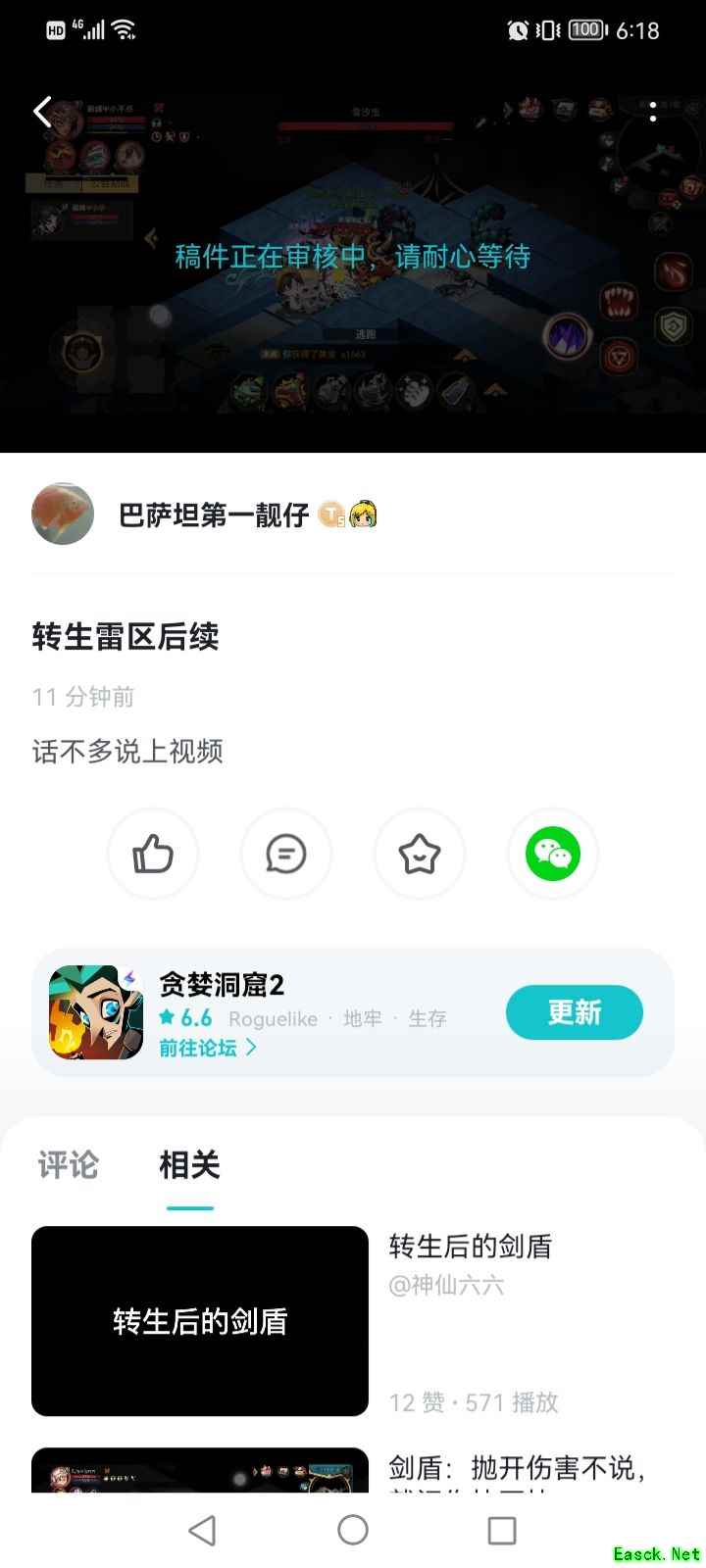This screenshot has height=1568, width=706.
Task: Share the post to WeChat
Action: [553, 855]
